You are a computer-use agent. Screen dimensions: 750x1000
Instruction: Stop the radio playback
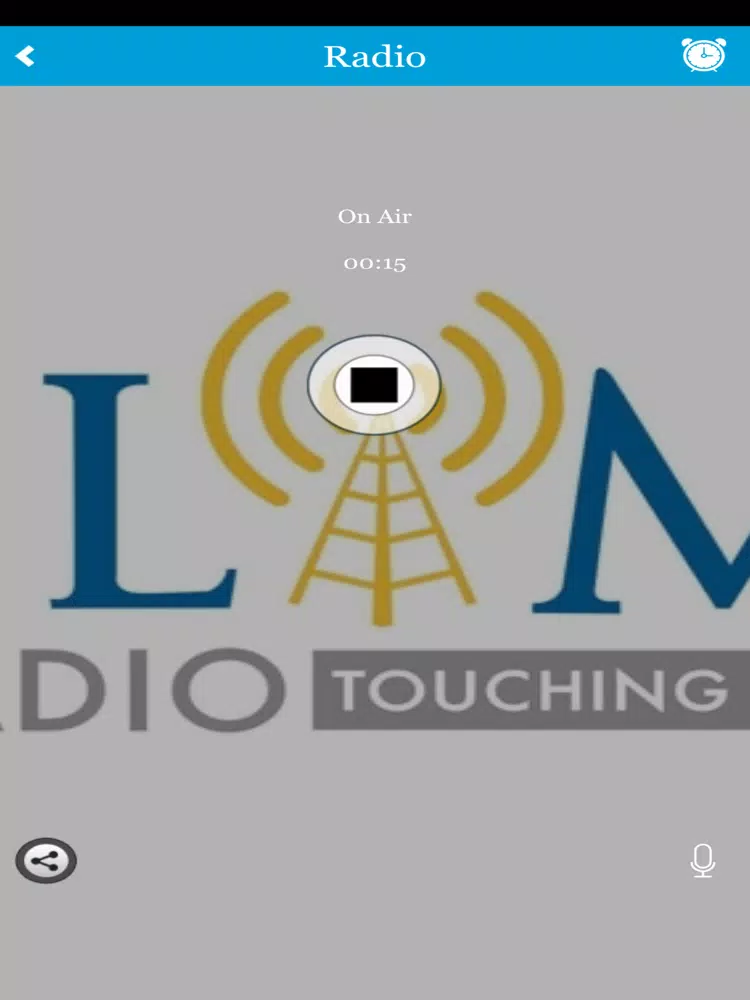[374, 384]
